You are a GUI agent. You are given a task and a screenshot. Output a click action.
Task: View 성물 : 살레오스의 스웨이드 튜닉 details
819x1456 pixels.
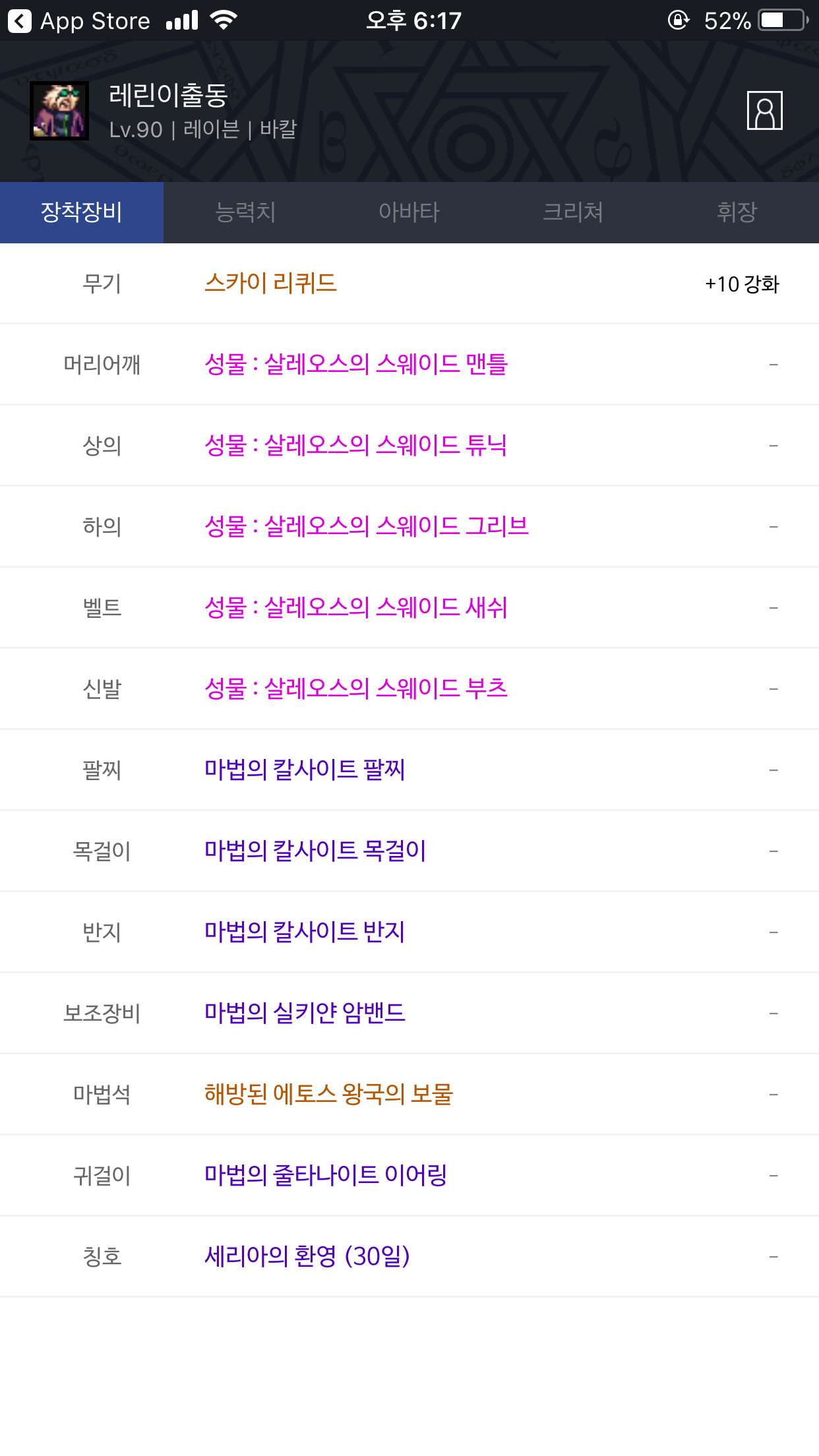356,446
